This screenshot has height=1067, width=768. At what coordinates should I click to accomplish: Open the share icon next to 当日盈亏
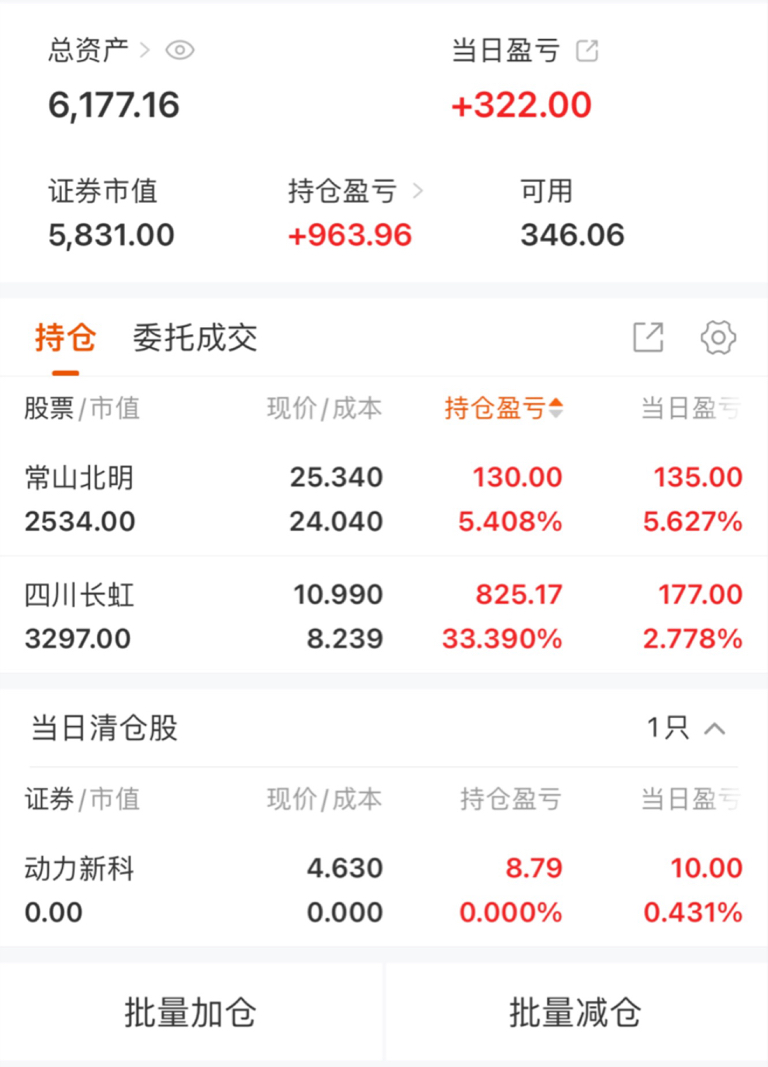588,50
